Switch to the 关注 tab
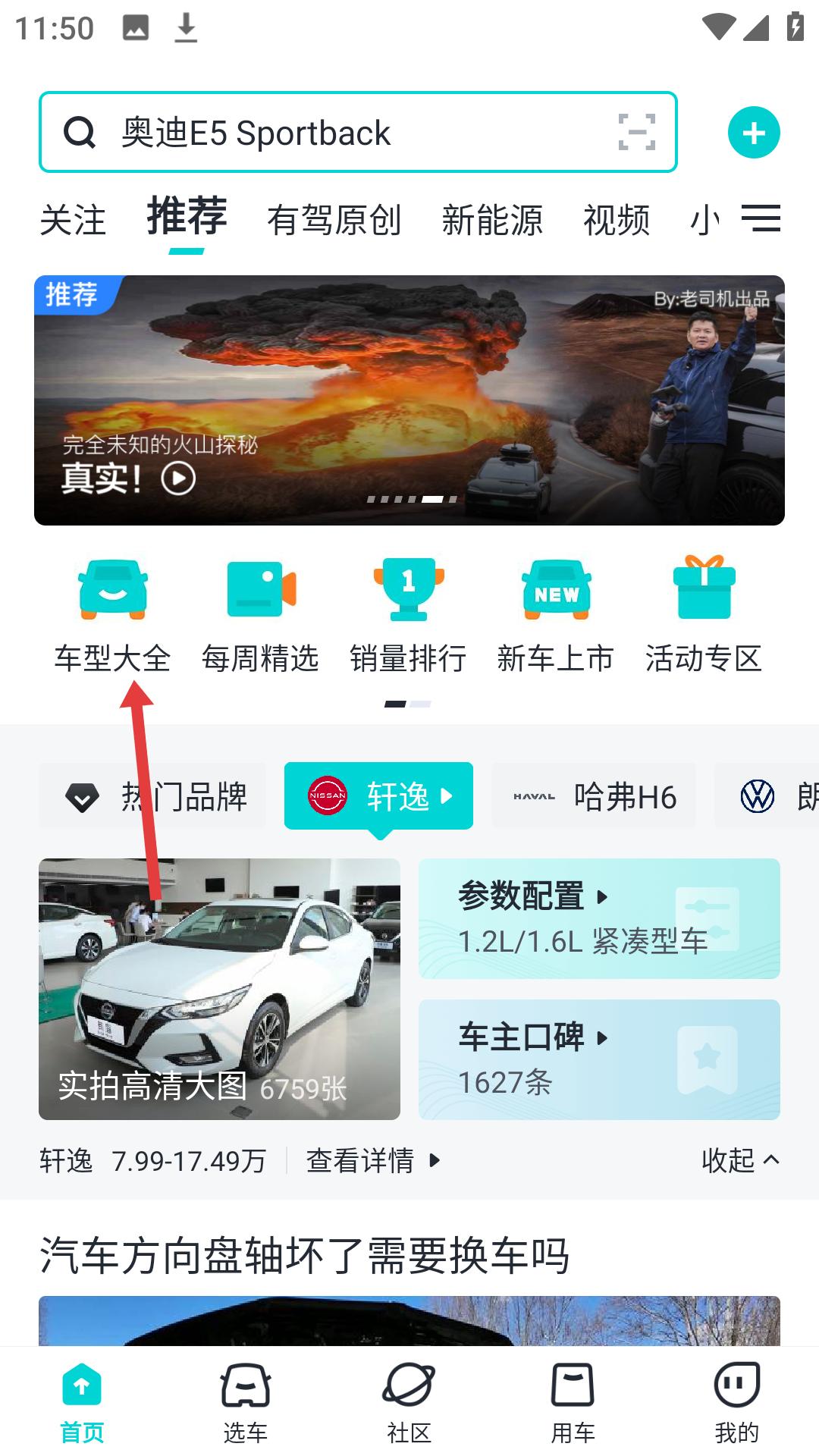819x1456 pixels. point(73,221)
